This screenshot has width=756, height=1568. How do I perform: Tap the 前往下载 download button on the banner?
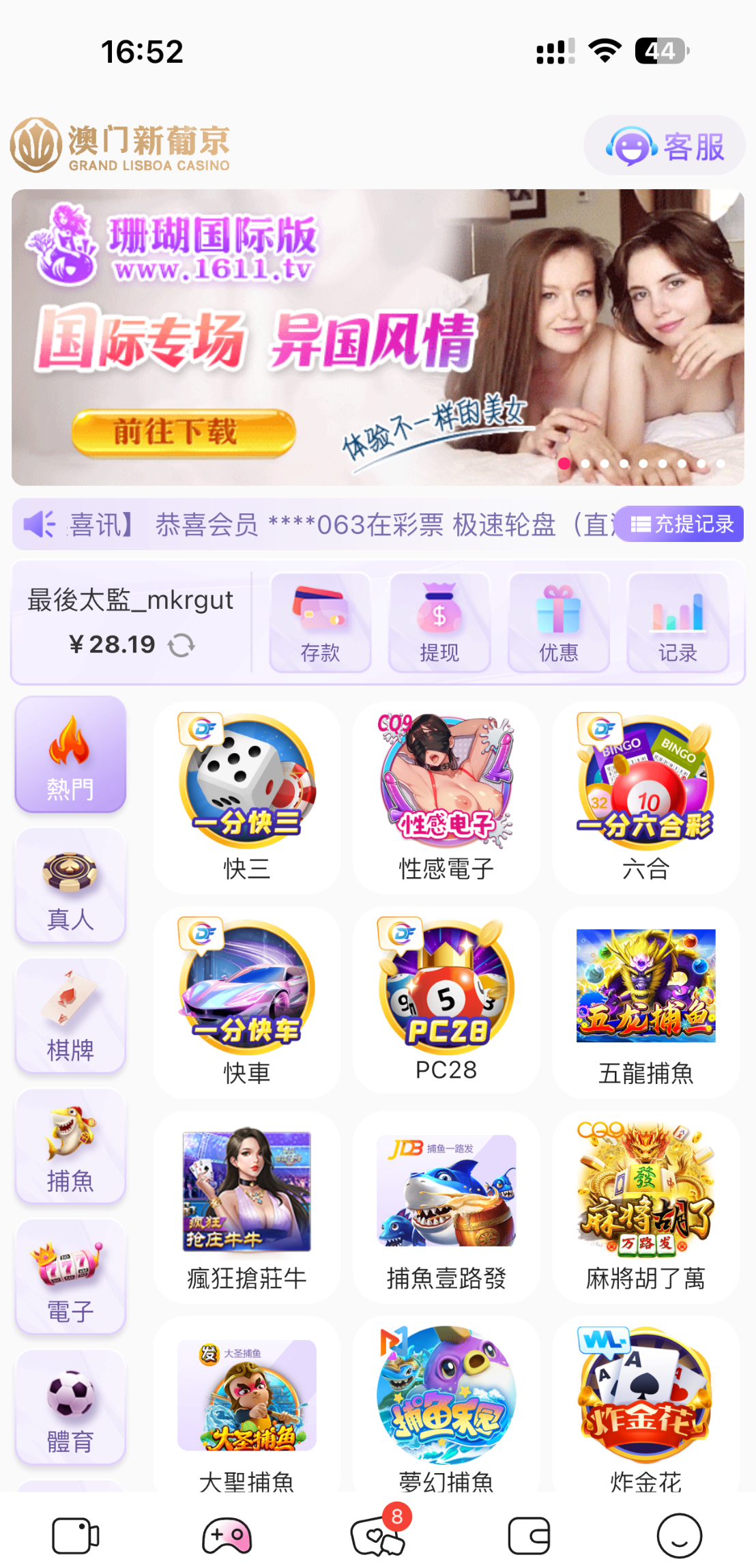click(183, 432)
